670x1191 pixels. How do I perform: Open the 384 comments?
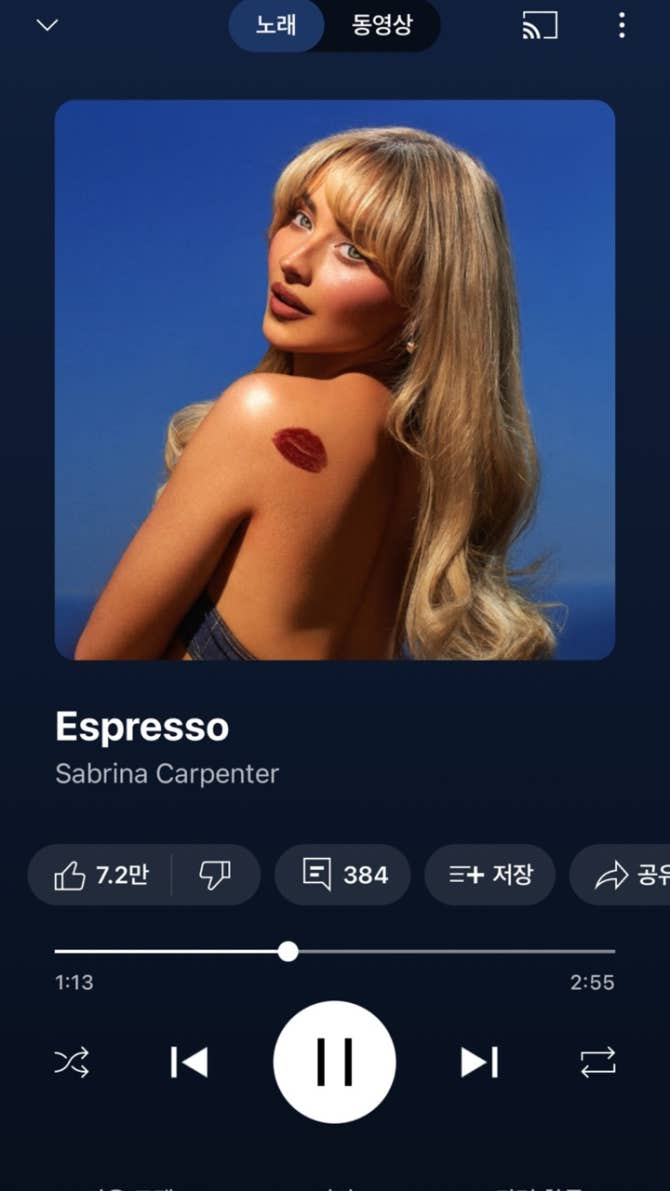343,875
